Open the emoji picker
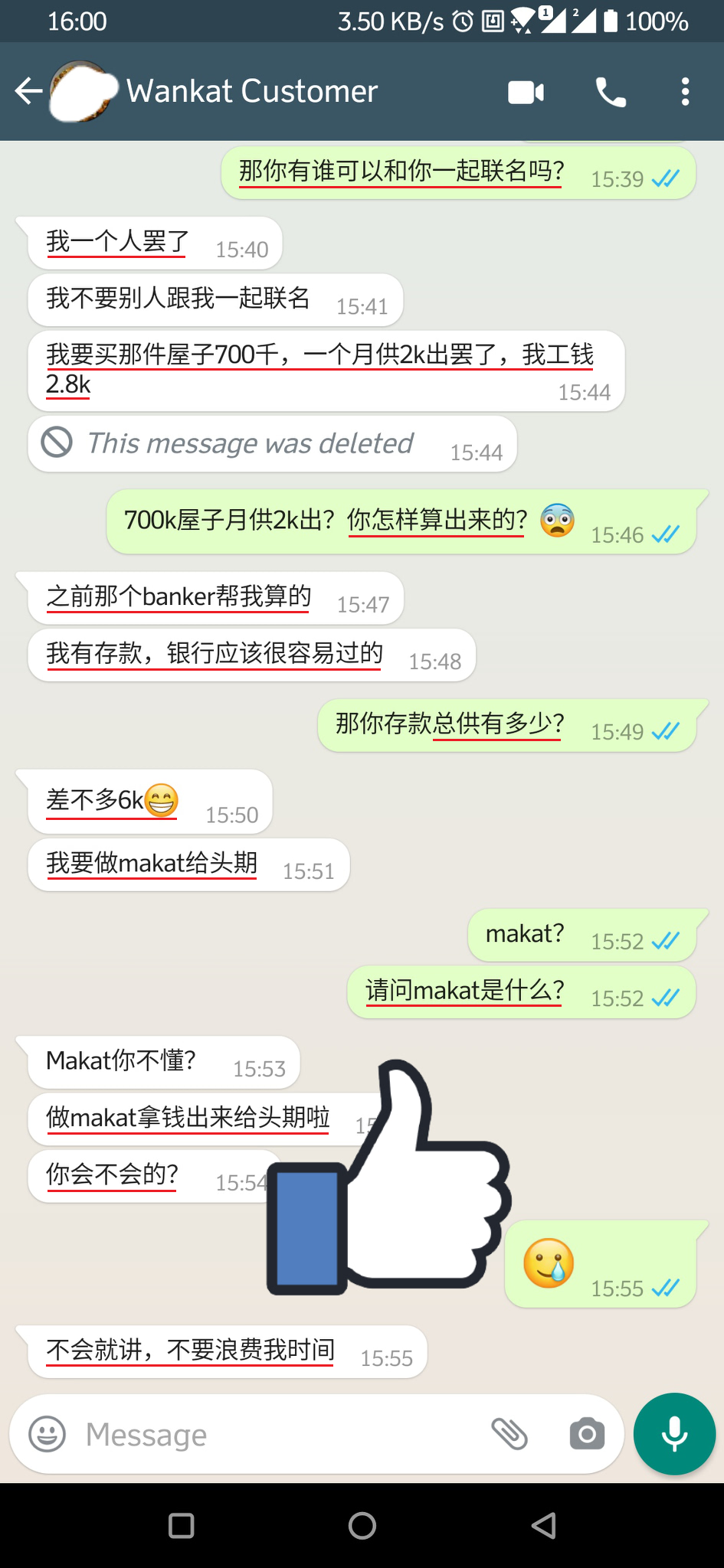The height and width of the screenshot is (1568, 724). coord(48,1434)
